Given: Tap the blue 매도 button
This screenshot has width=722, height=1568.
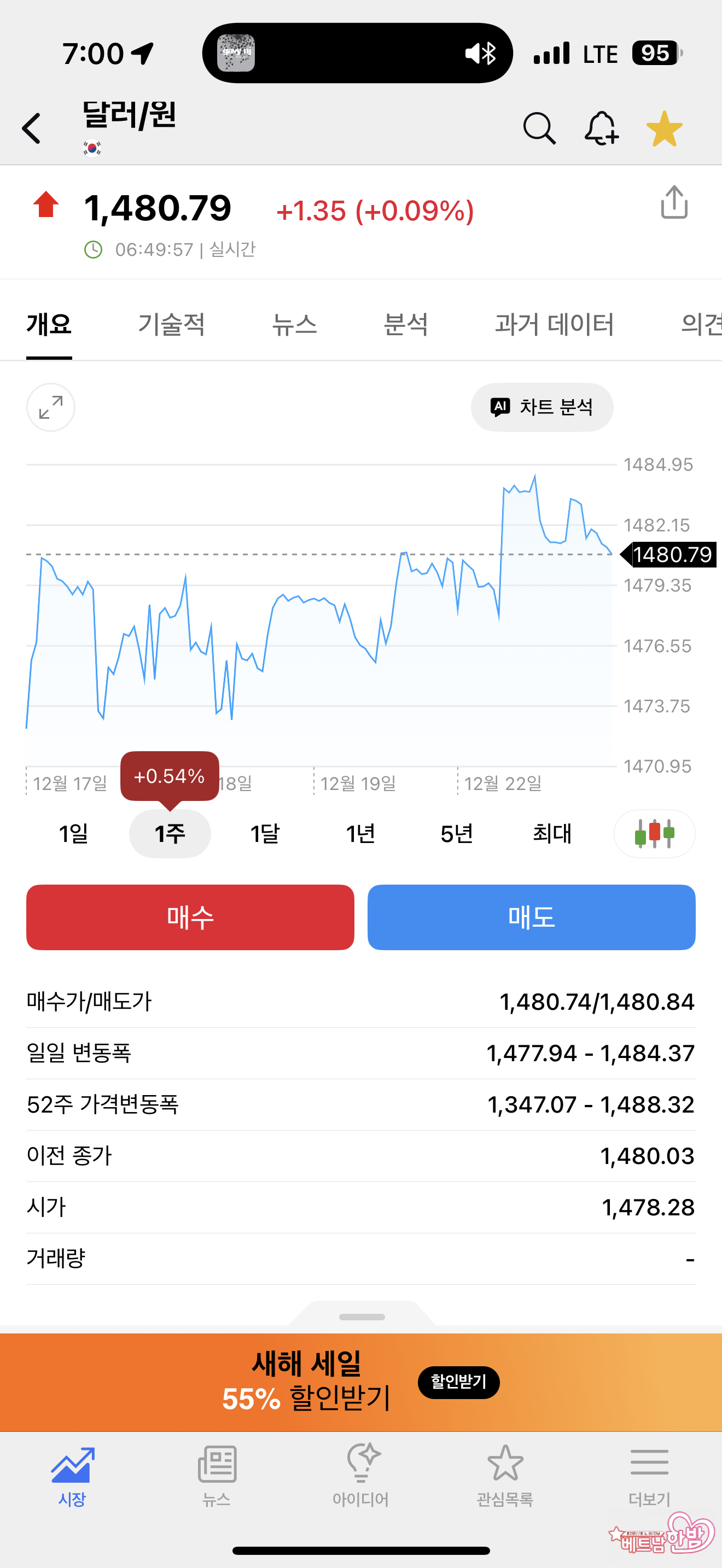Looking at the screenshot, I should pyautogui.click(x=532, y=917).
